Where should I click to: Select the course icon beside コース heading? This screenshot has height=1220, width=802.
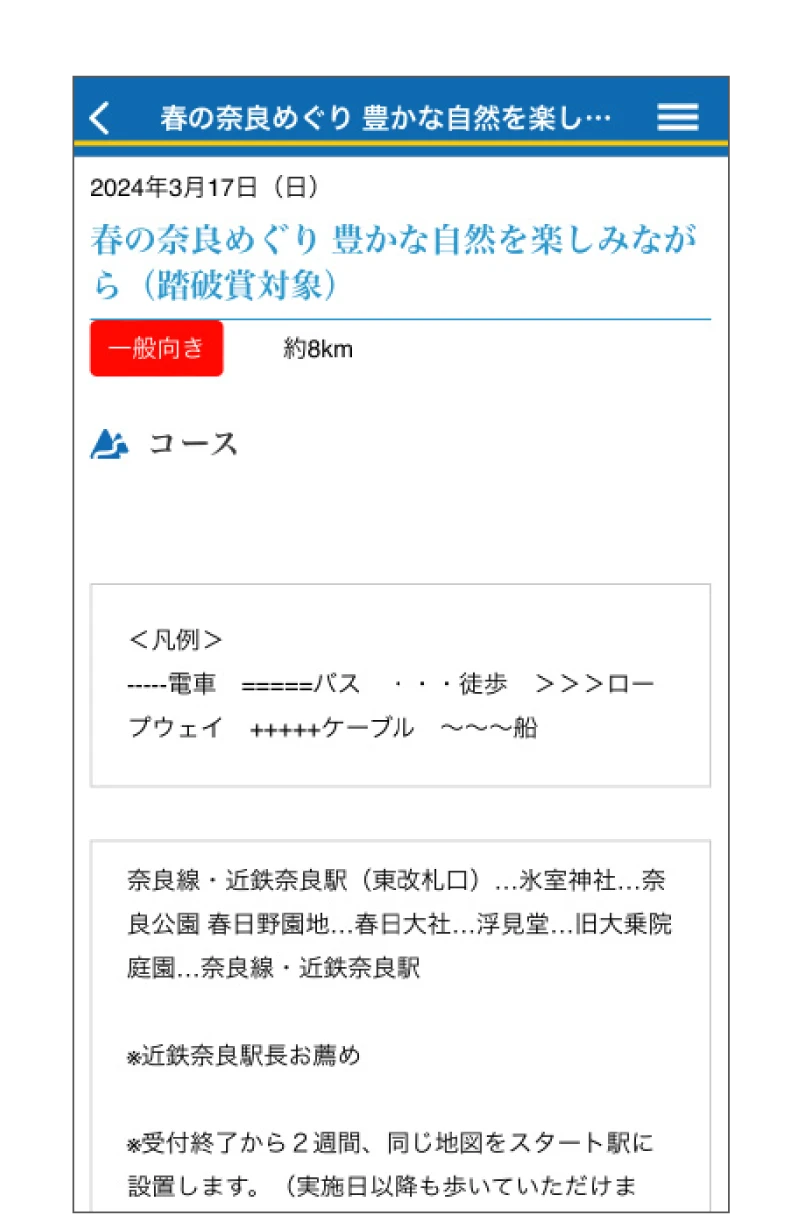[111, 445]
